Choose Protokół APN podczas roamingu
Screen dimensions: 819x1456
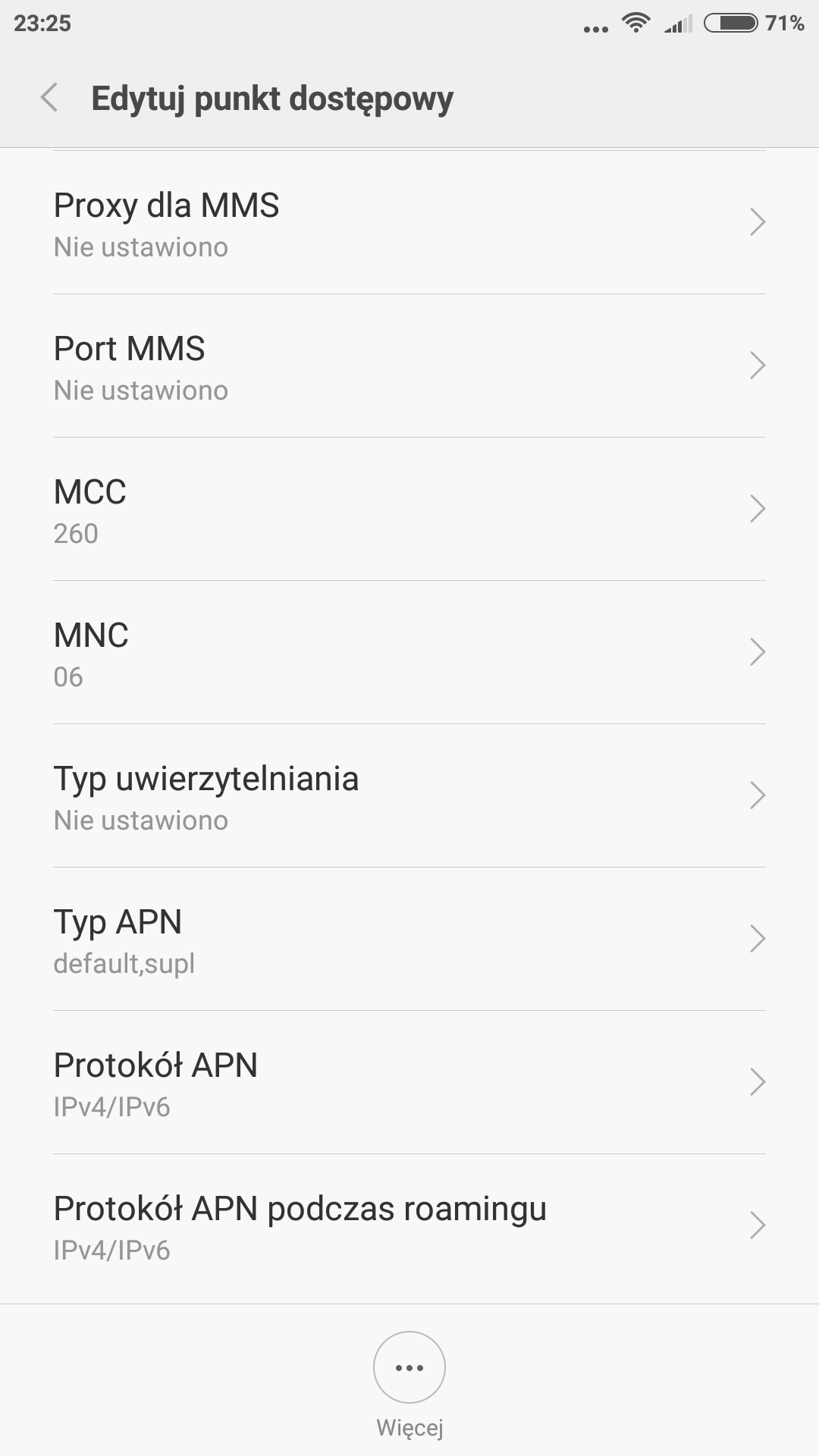tap(409, 1226)
